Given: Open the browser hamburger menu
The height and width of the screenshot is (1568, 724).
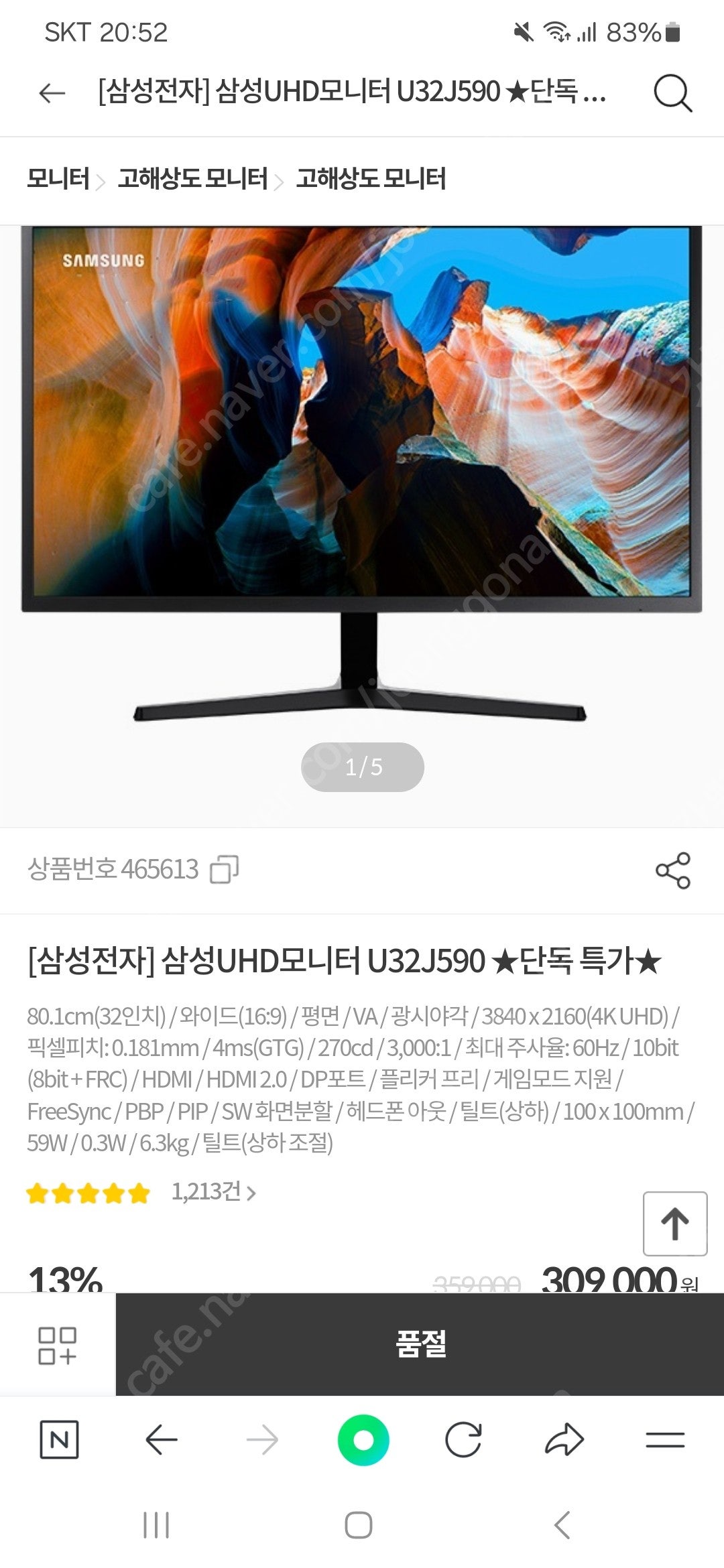Looking at the screenshot, I should 665,1439.
